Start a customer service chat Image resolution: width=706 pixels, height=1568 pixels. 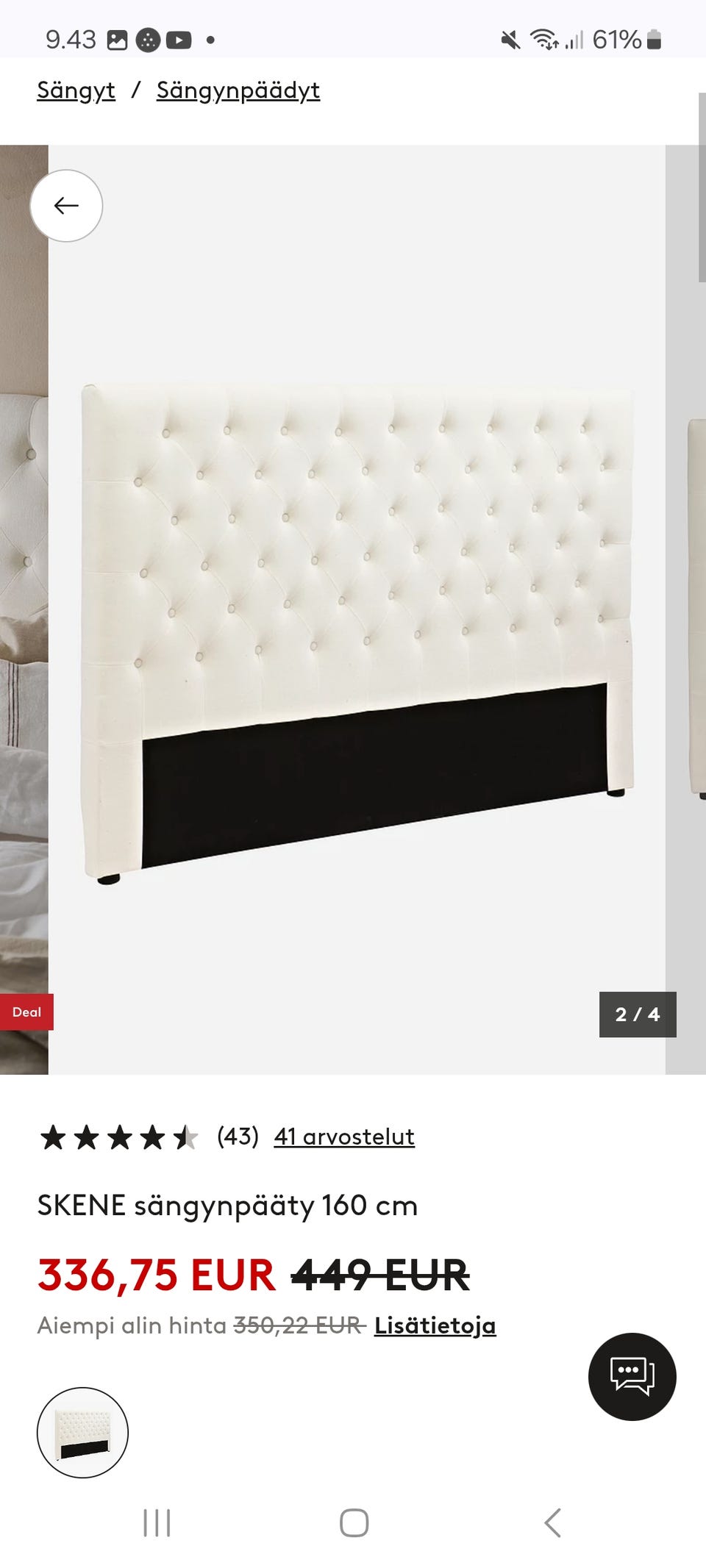click(632, 1376)
